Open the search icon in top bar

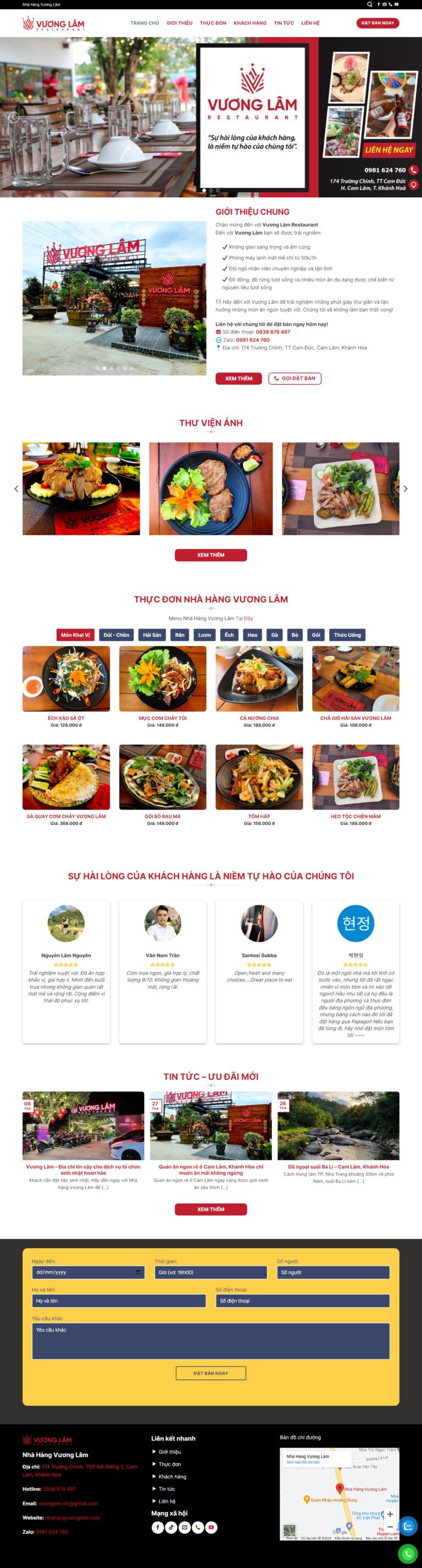click(x=369, y=4)
